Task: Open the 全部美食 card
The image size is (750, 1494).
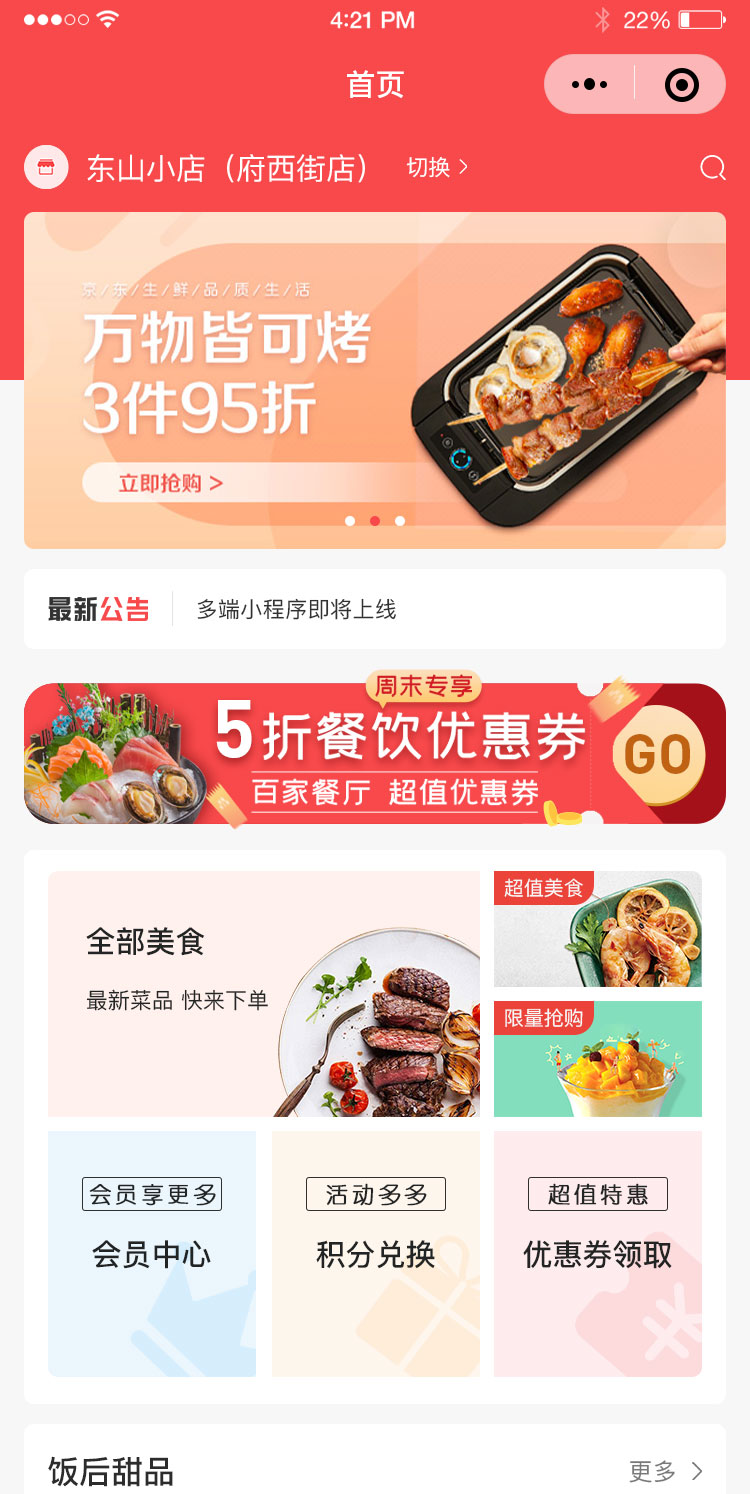Action: click(263, 993)
